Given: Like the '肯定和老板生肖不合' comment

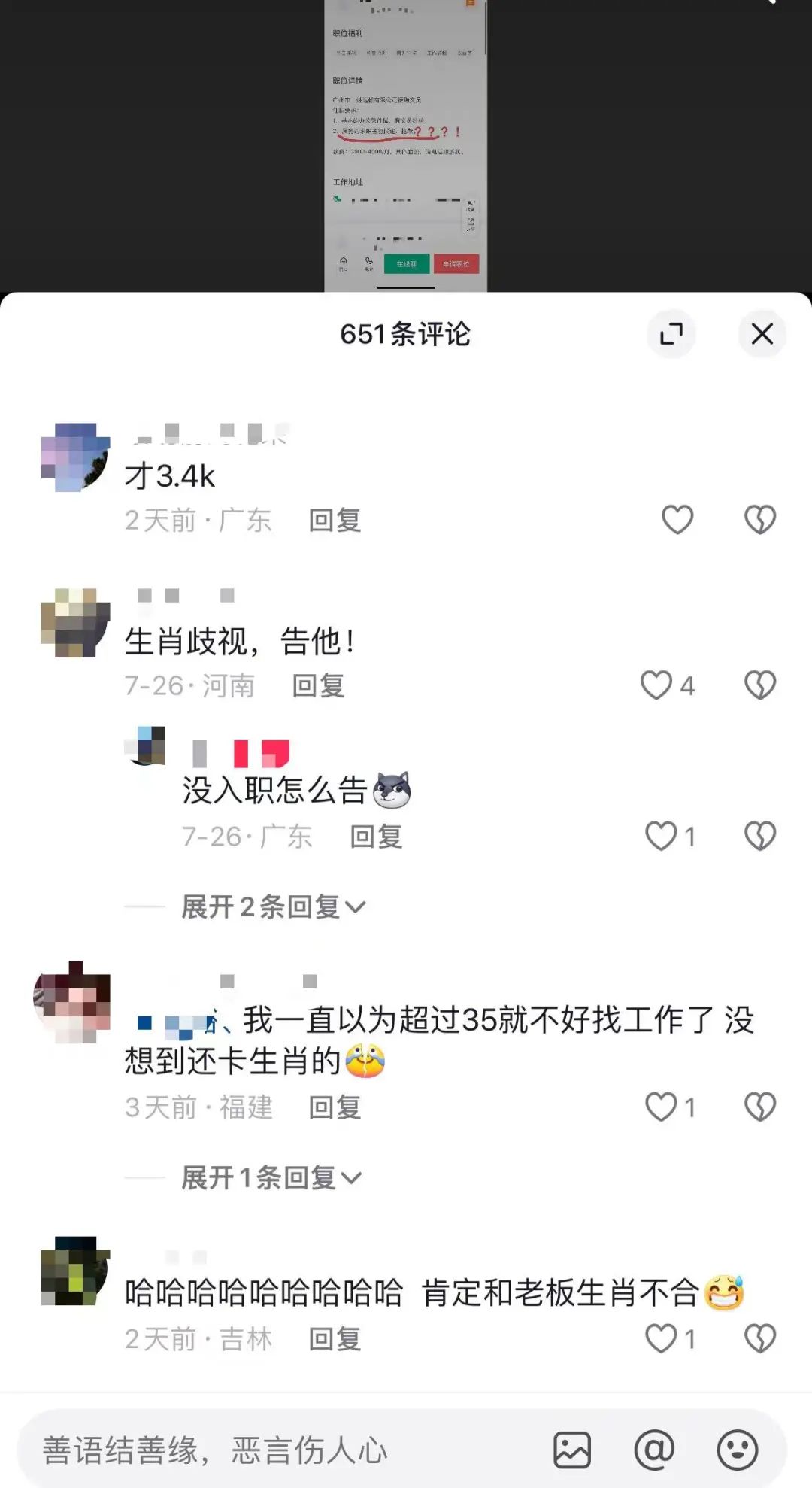Looking at the screenshot, I should tap(662, 1338).
